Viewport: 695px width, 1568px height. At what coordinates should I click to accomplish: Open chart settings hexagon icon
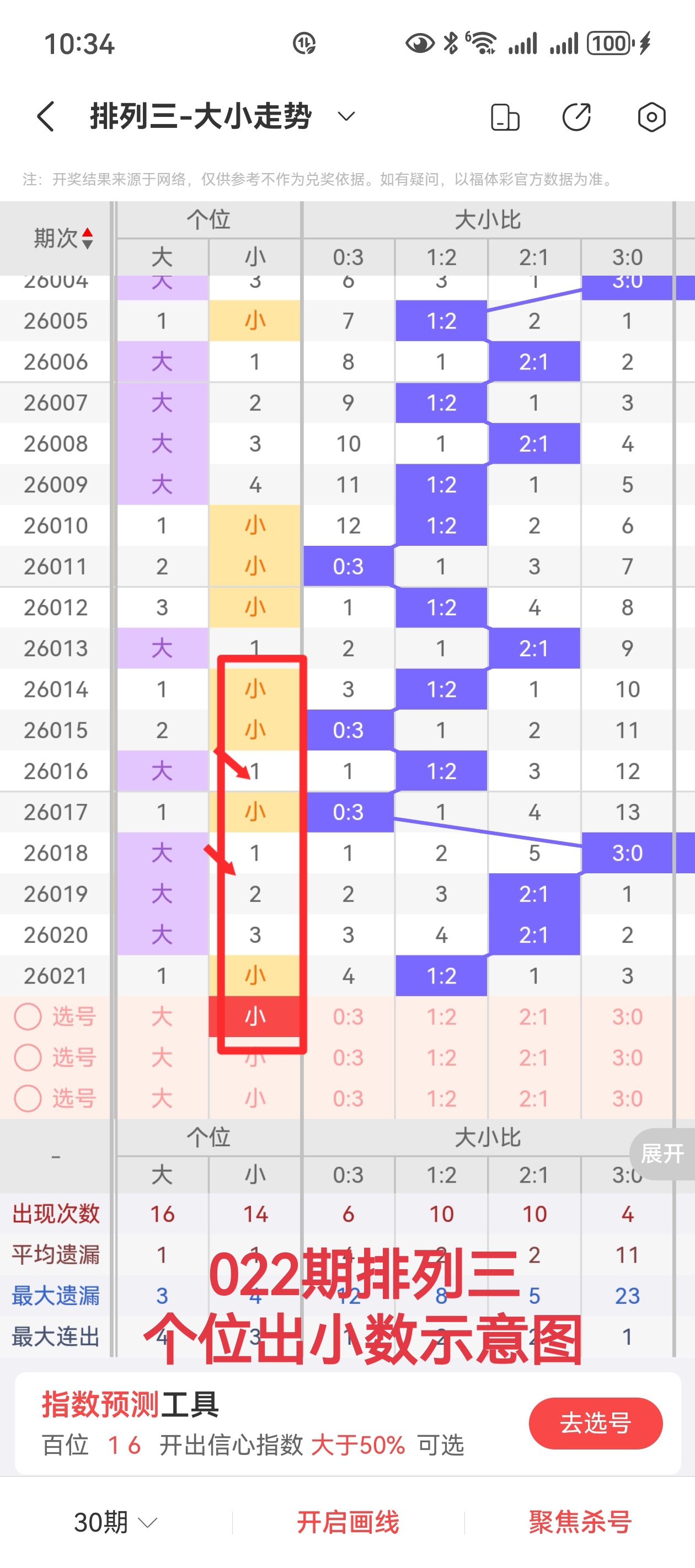point(651,117)
